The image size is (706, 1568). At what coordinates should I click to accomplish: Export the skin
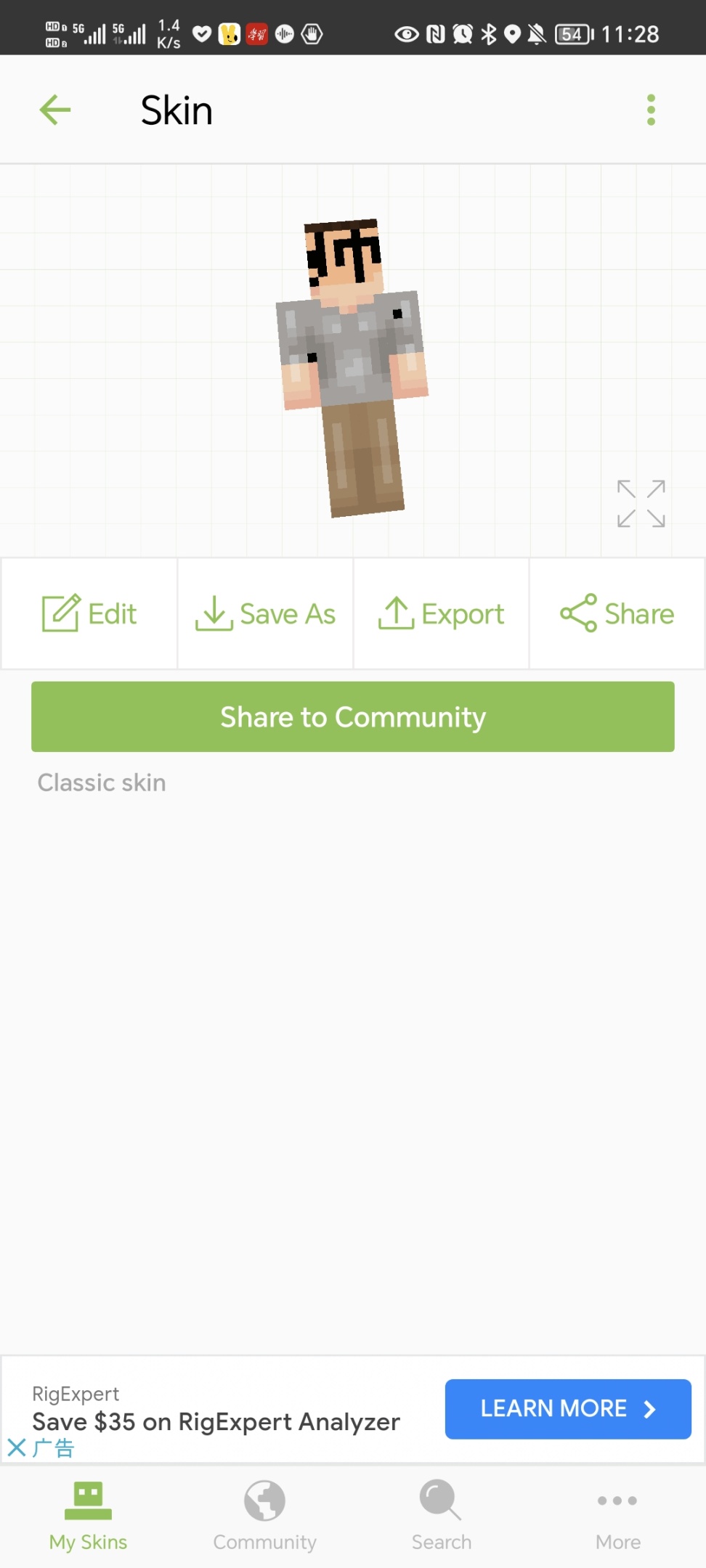click(x=441, y=614)
